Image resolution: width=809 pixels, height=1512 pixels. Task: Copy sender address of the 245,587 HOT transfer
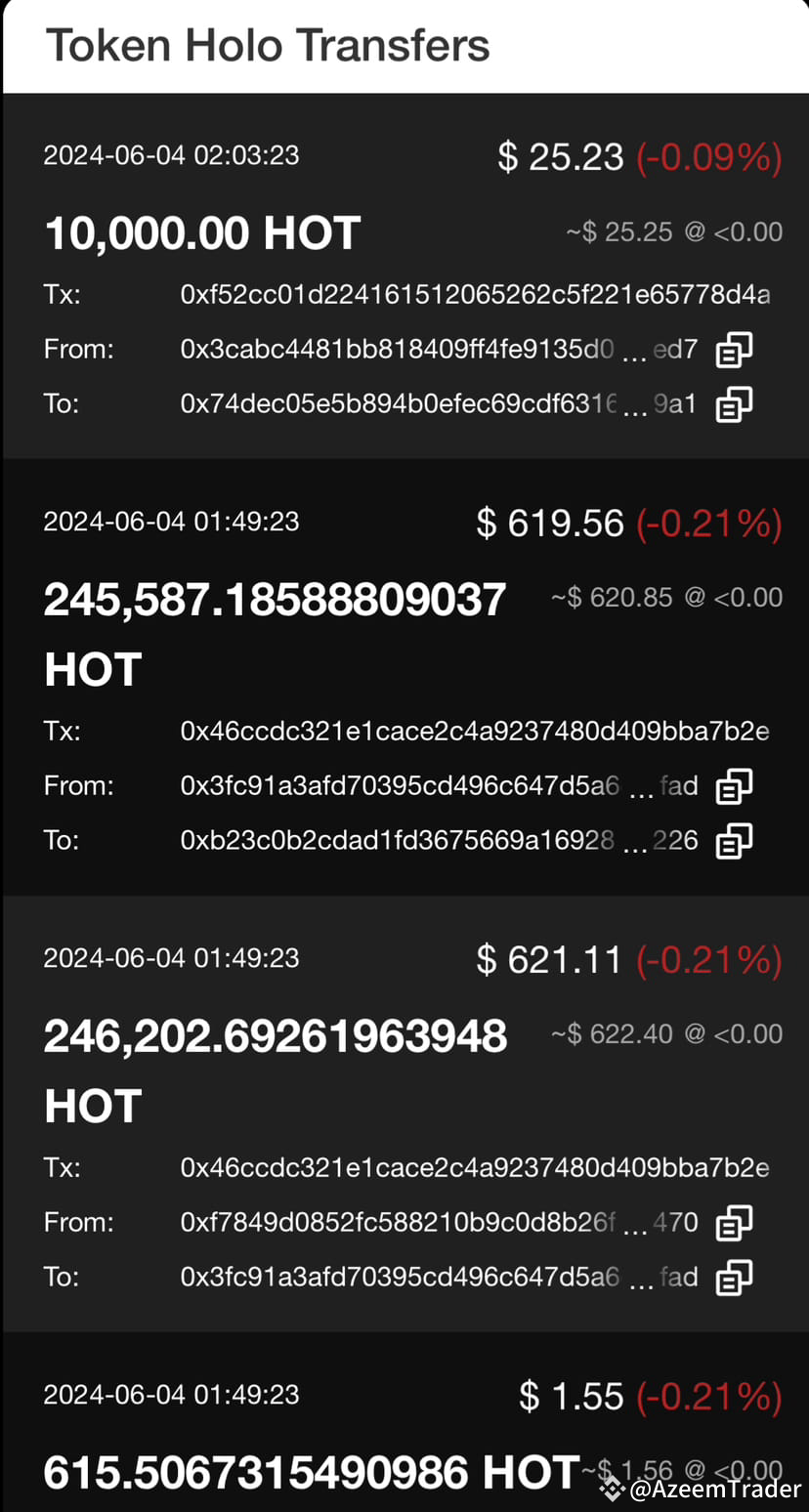pos(734,785)
